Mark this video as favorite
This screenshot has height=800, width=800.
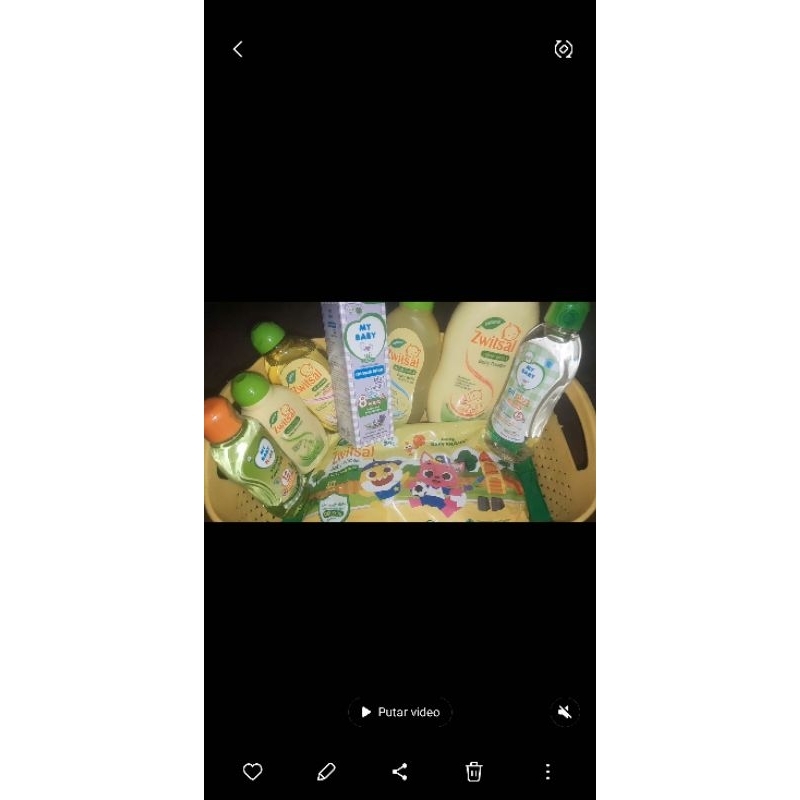tap(253, 771)
